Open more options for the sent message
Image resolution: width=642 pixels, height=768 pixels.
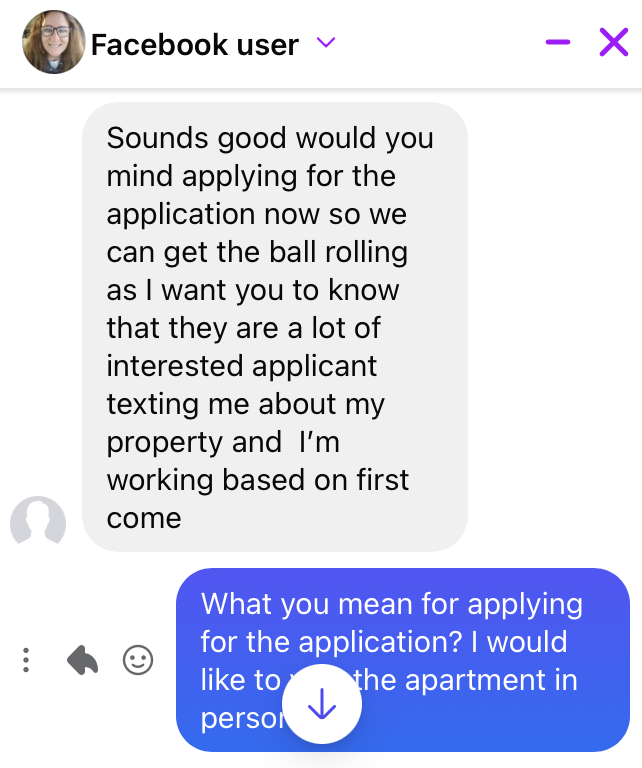(x=27, y=660)
